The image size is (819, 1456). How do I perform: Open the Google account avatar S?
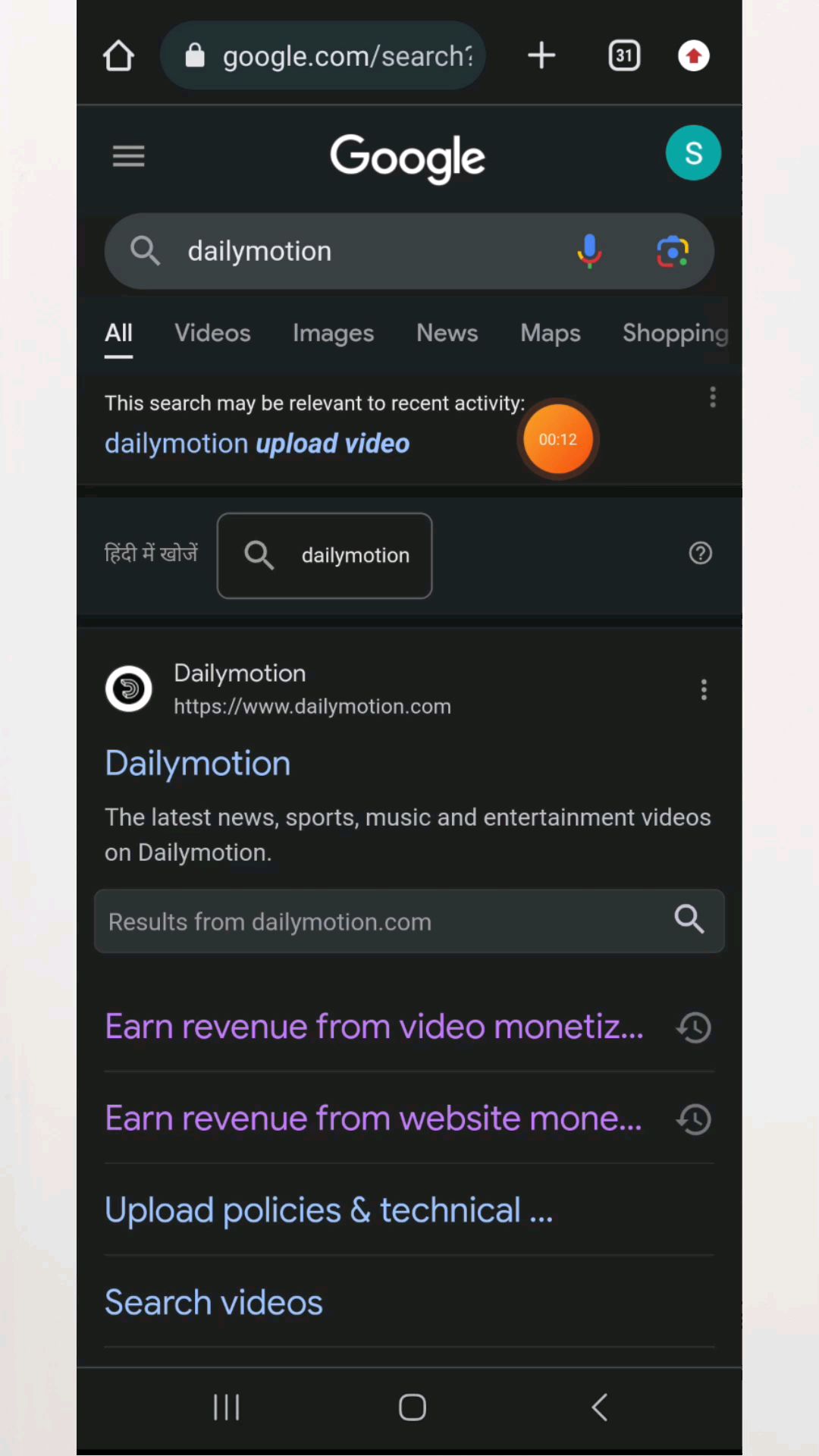692,153
